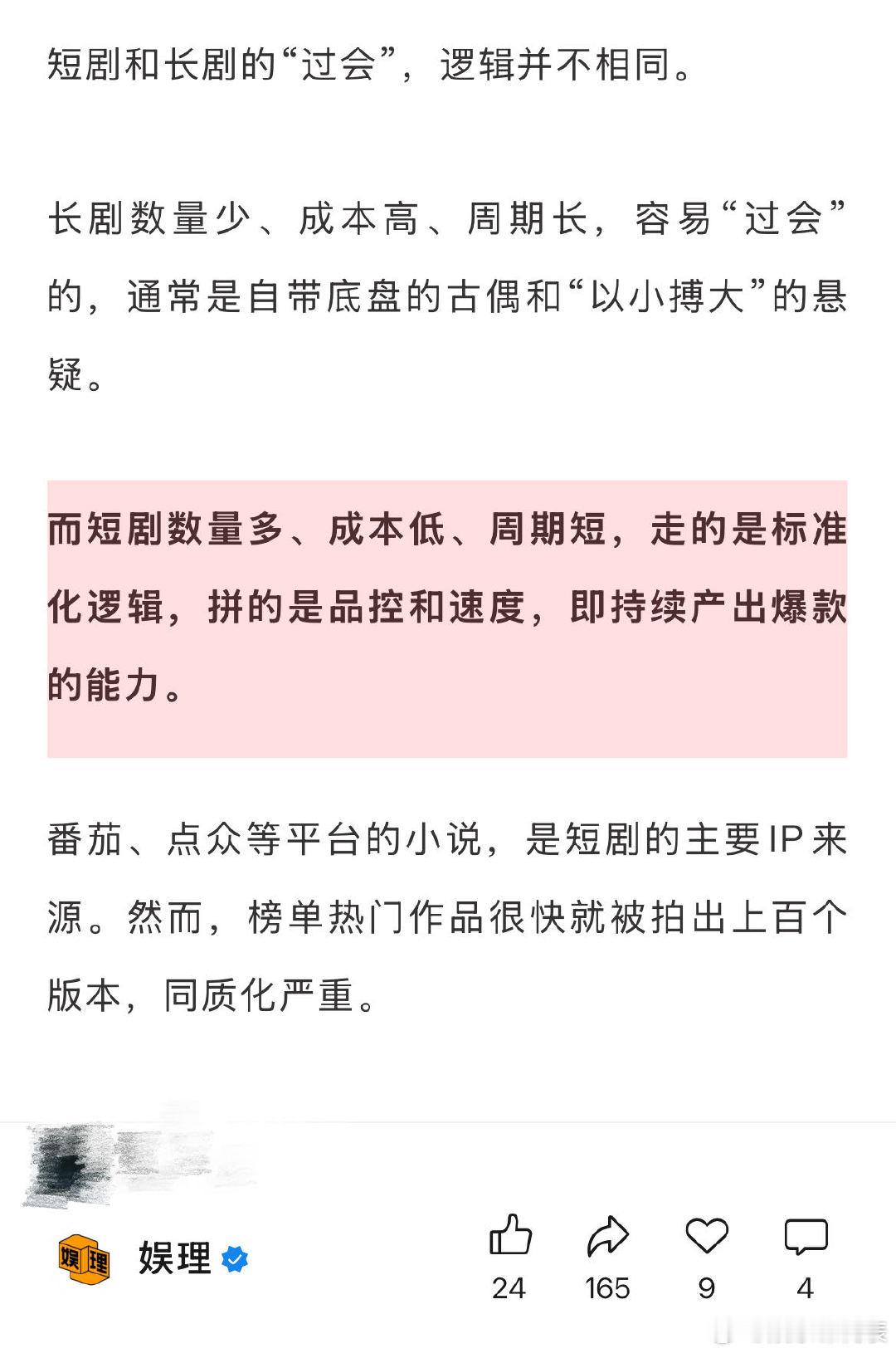The width and height of the screenshot is (896, 1353).
Task: Click the comments count showing 4
Action: [803, 1288]
